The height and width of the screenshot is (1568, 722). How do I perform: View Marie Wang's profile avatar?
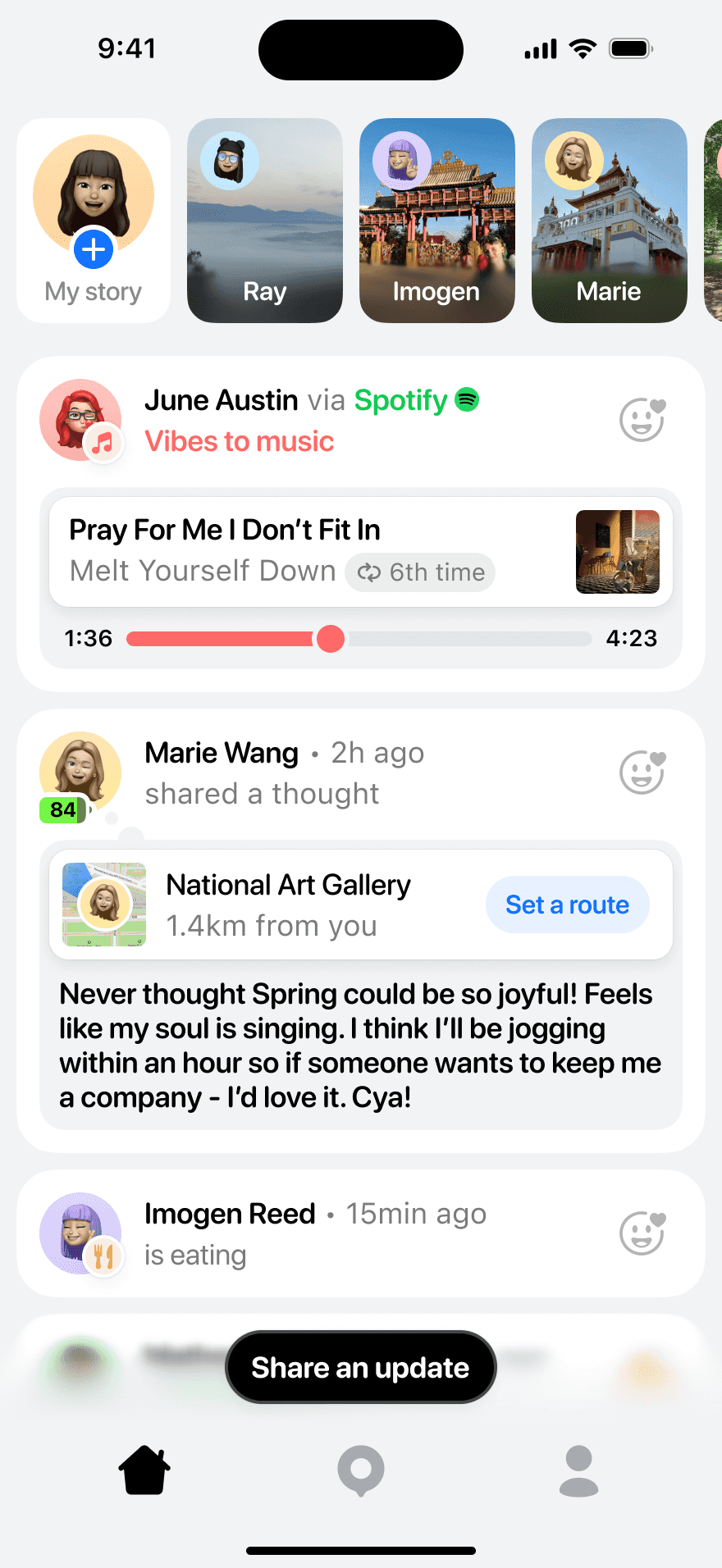tap(80, 772)
